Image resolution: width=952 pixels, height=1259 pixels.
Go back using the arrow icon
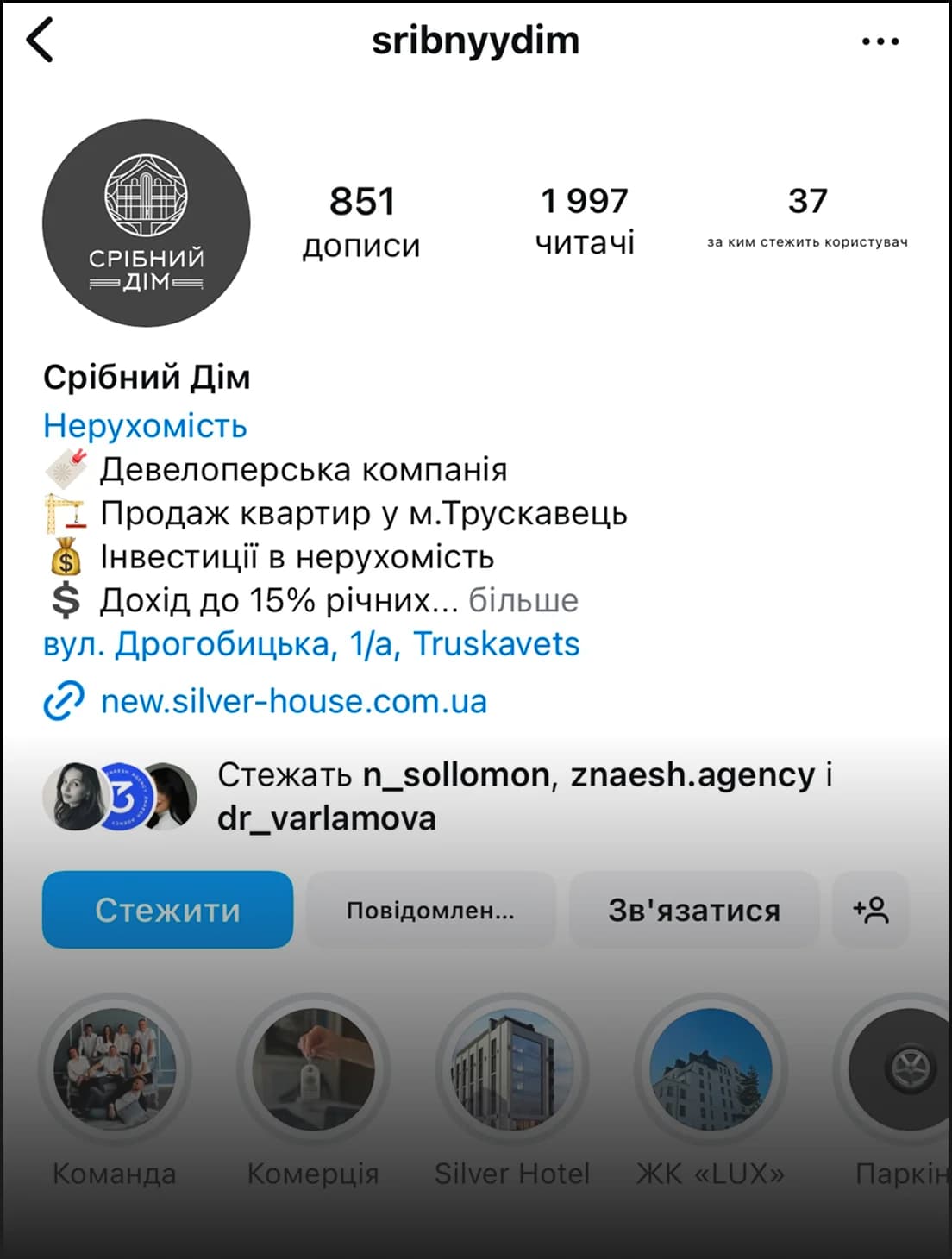[40, 41]
